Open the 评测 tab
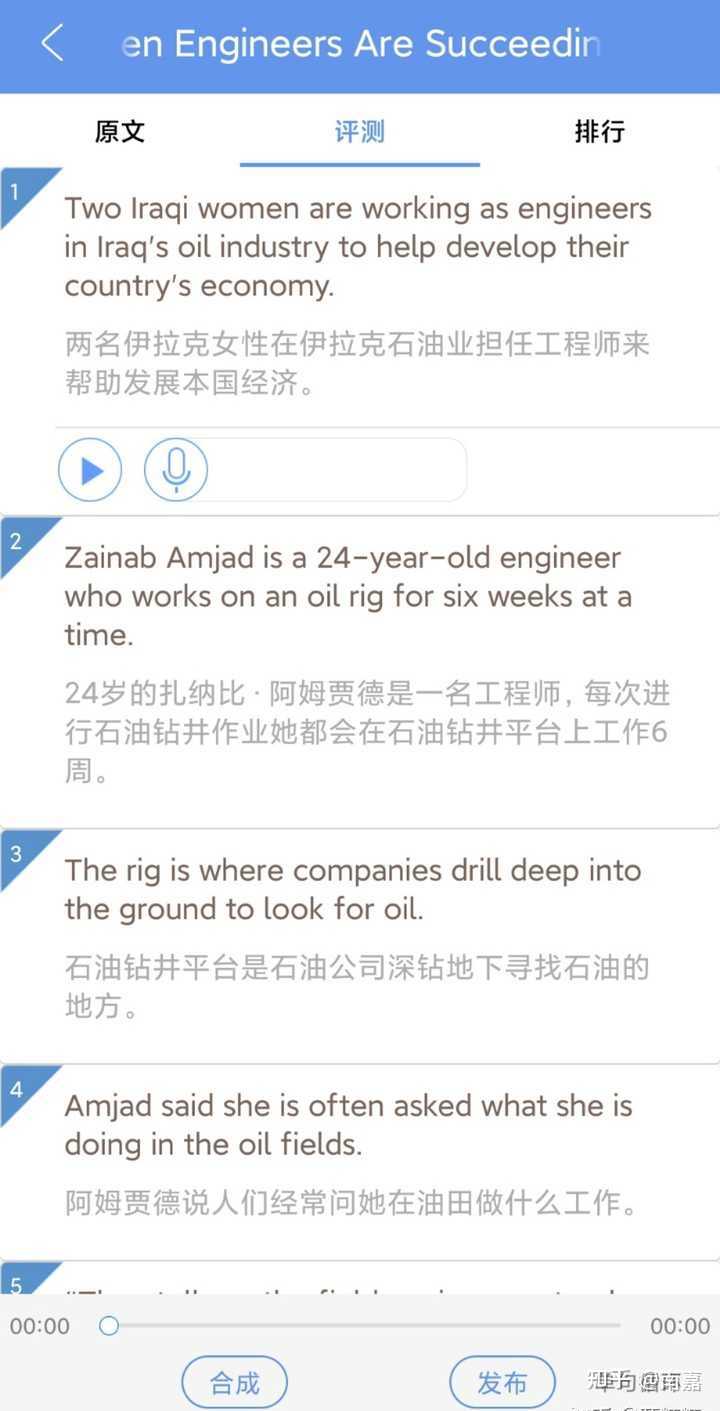This screenshot has width=720, height=1411. (360, 131)
